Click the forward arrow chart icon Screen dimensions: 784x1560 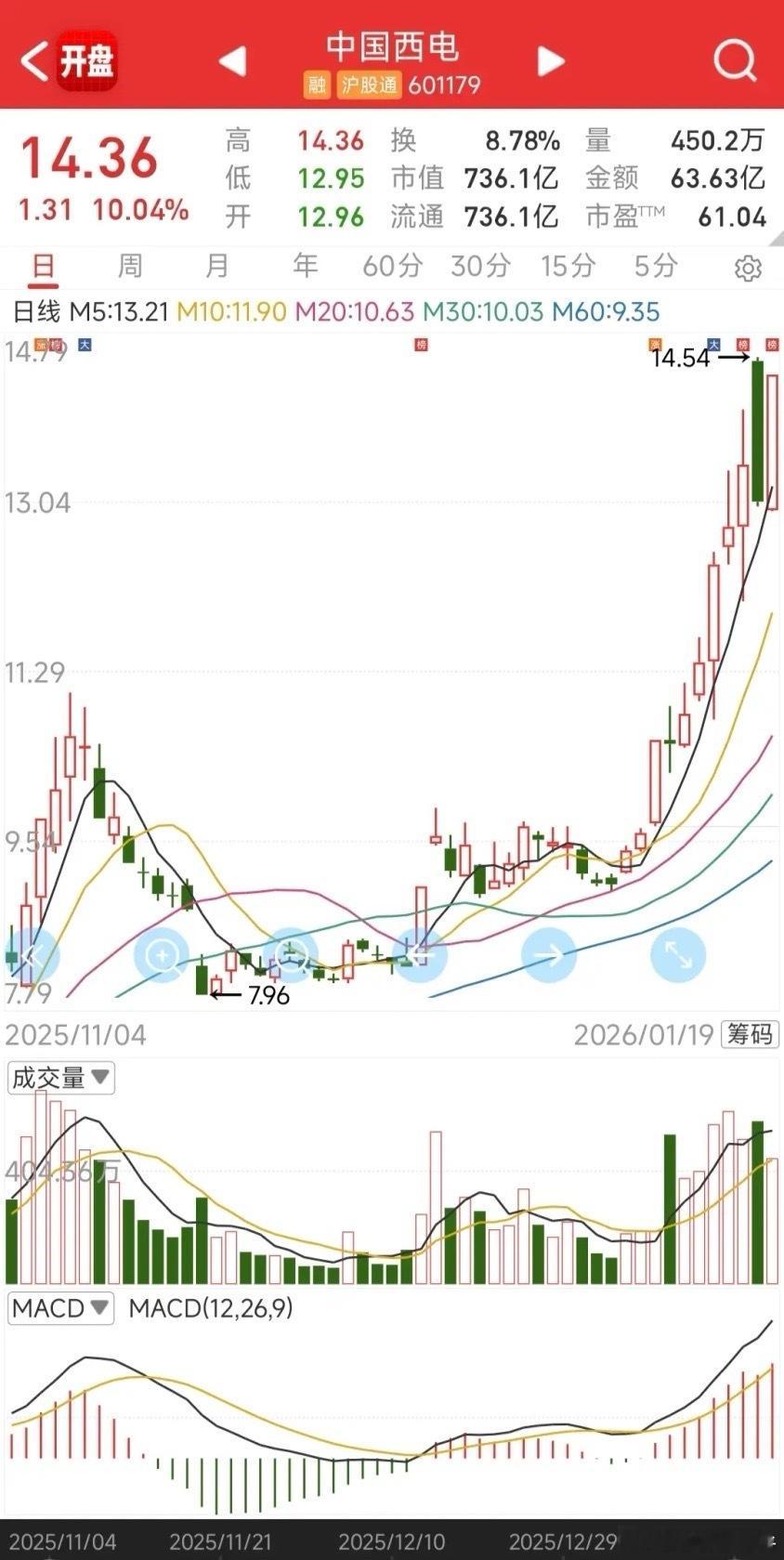coord(549,954)
